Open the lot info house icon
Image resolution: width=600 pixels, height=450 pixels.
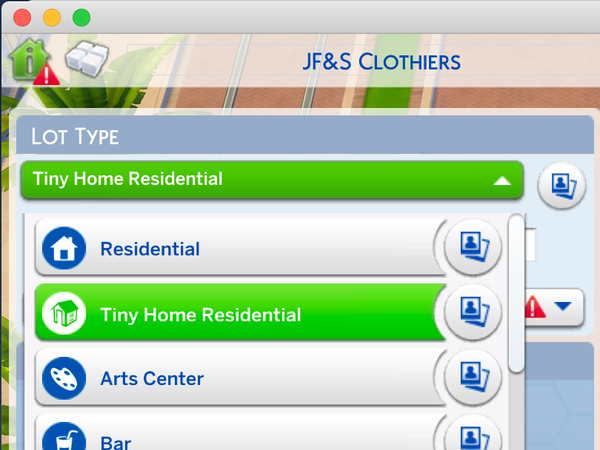(27, 60)
